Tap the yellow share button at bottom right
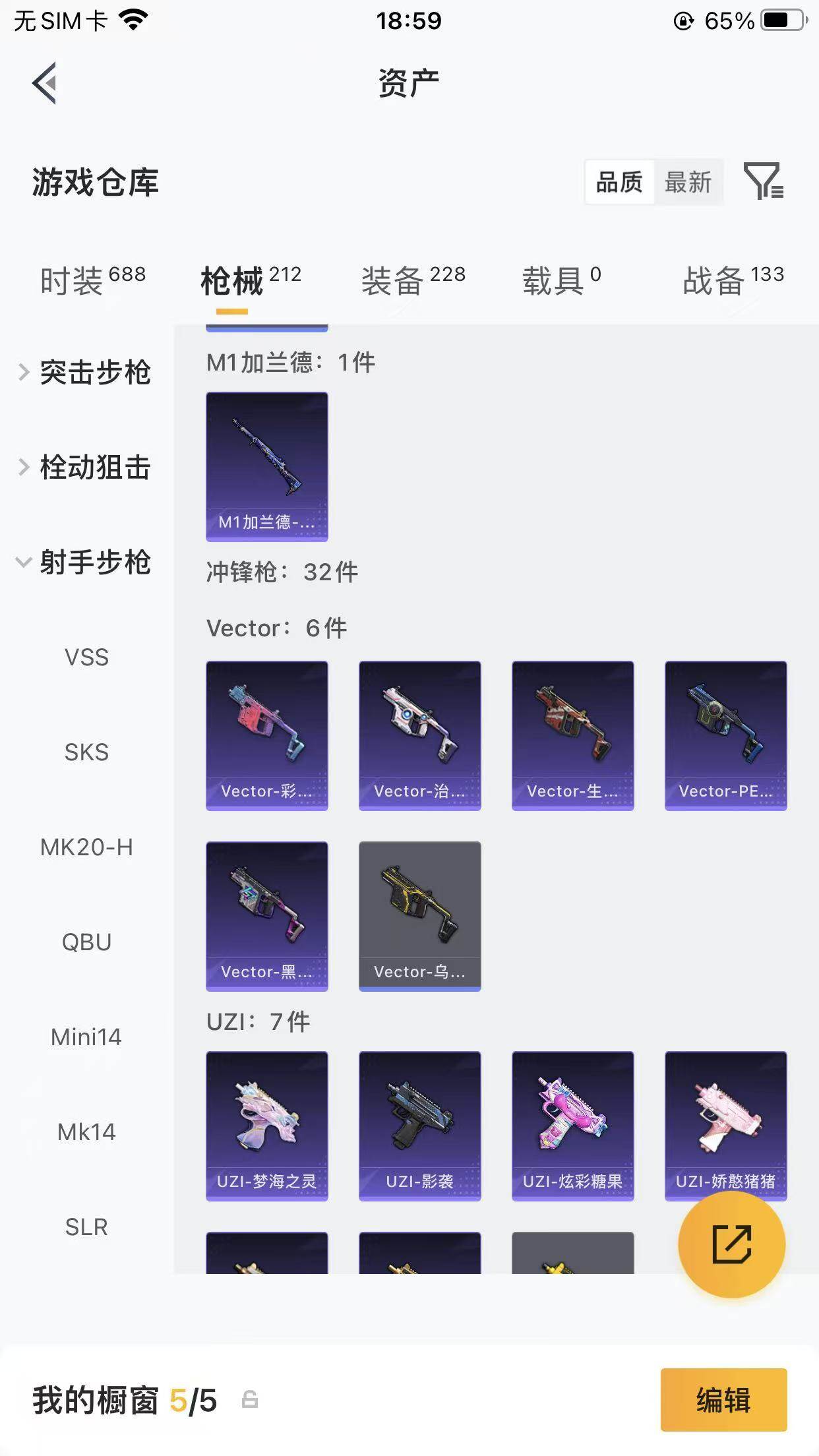This screenshot has width=819, height=1456. point(731,1243)
